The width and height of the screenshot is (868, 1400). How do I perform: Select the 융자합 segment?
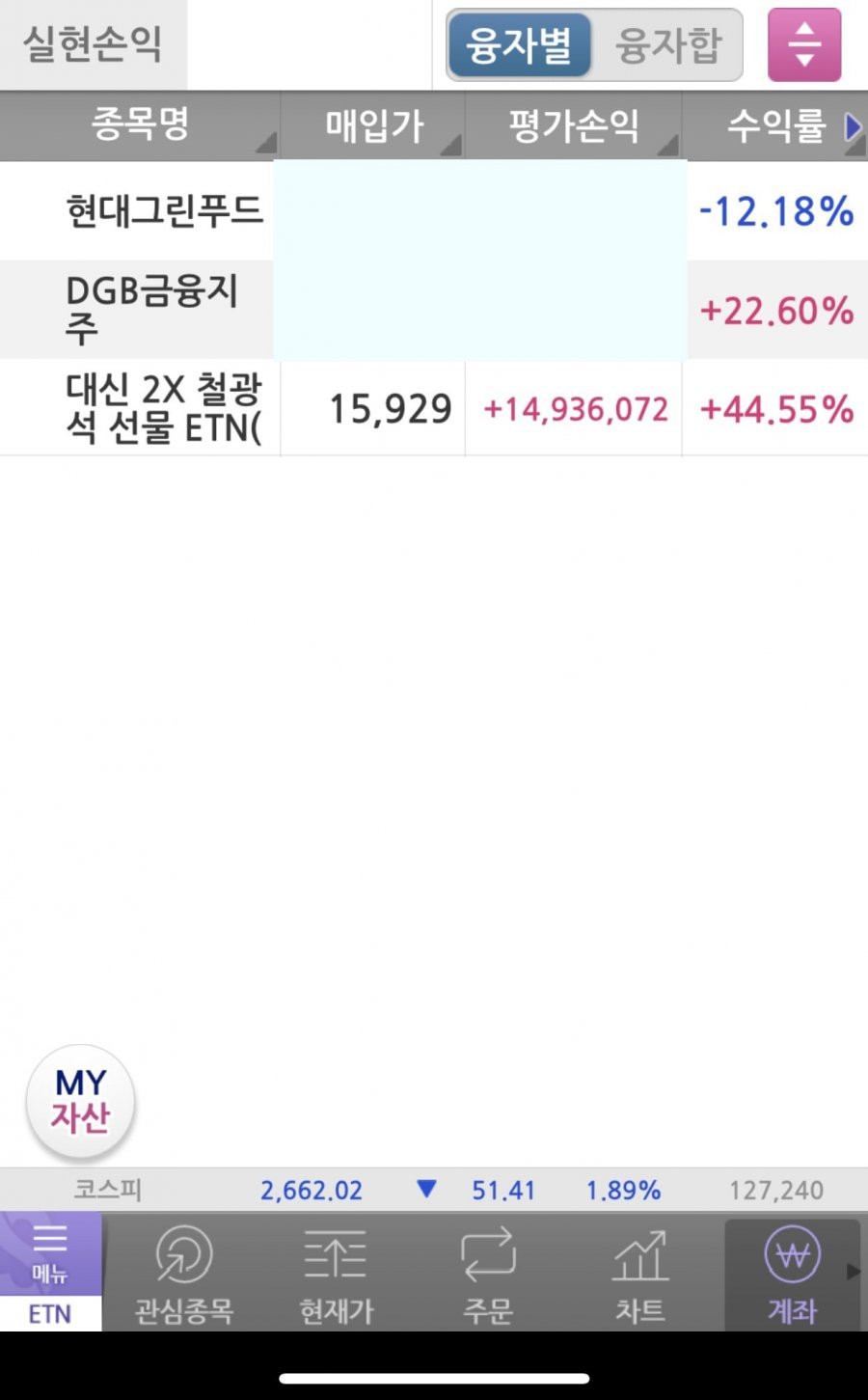pos(667,45)
